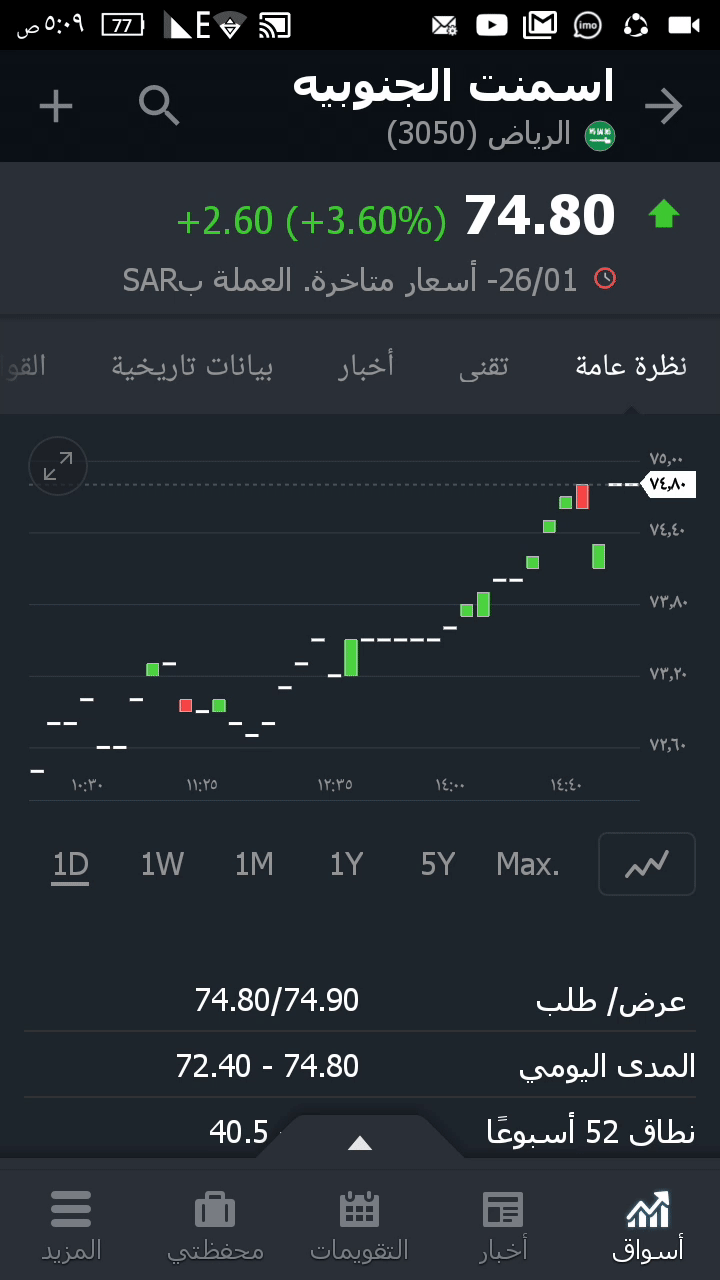
Task: Select the نظرة عامة tab
Action: click(x=631, y=366)
